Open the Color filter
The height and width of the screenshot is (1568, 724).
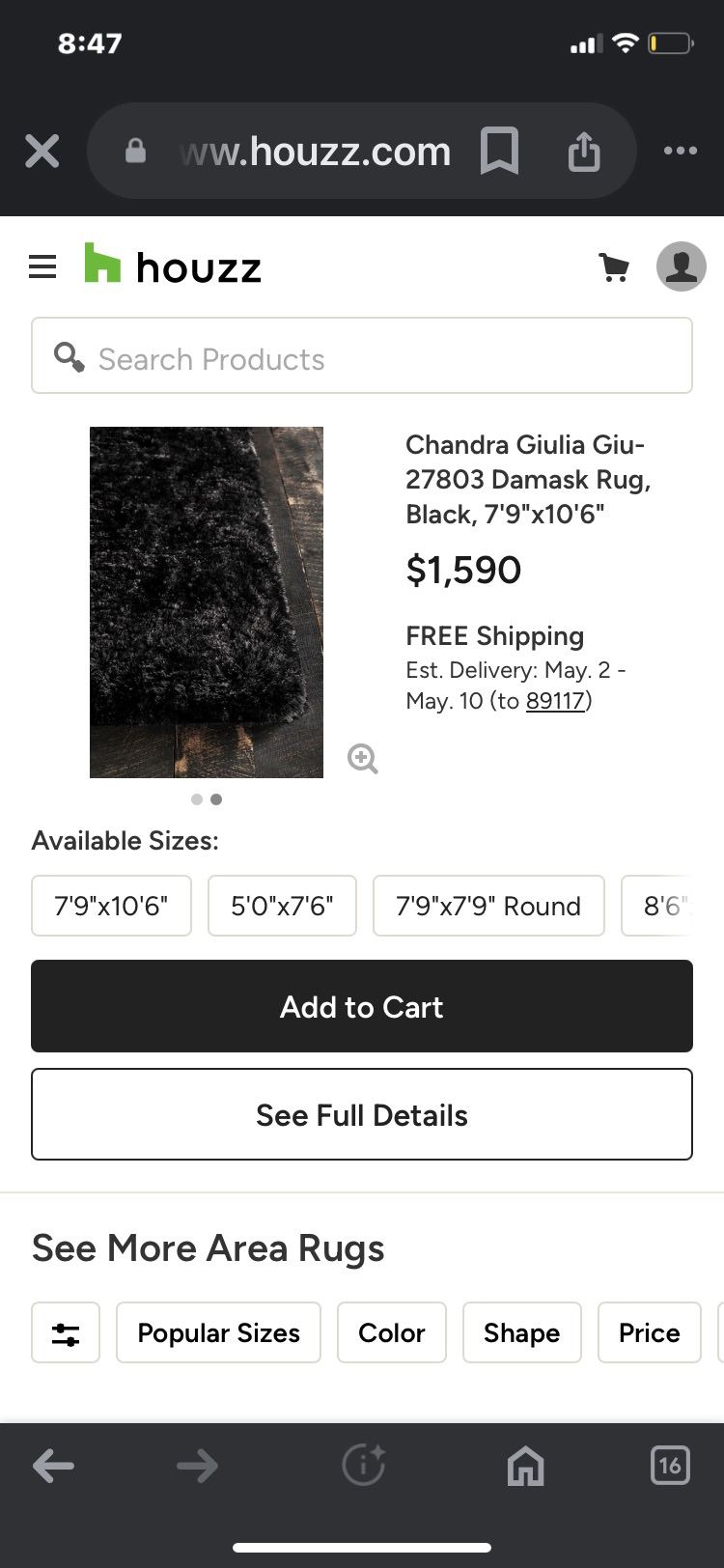point(391,1332)
